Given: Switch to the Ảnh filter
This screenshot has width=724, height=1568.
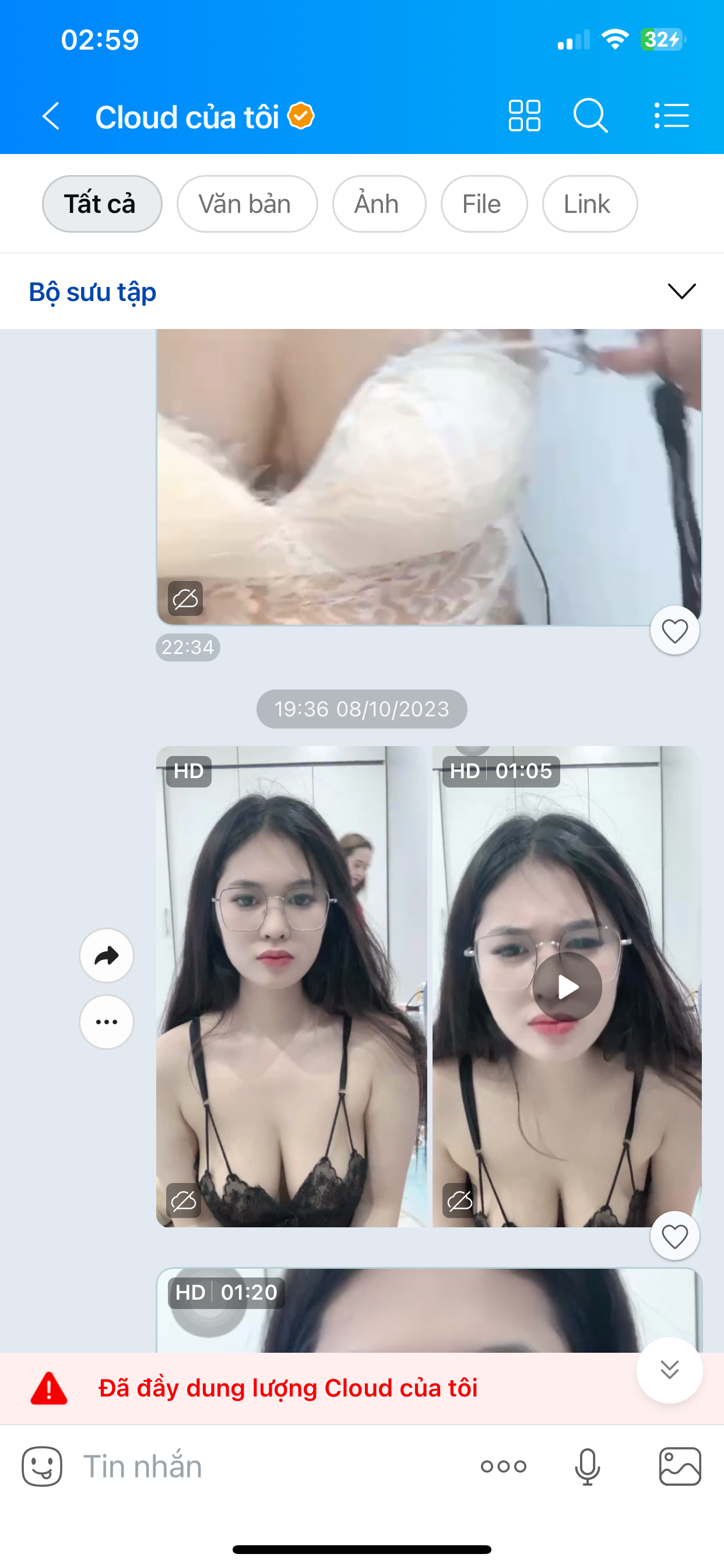Looking at the screenshot, I should [378, 204].
